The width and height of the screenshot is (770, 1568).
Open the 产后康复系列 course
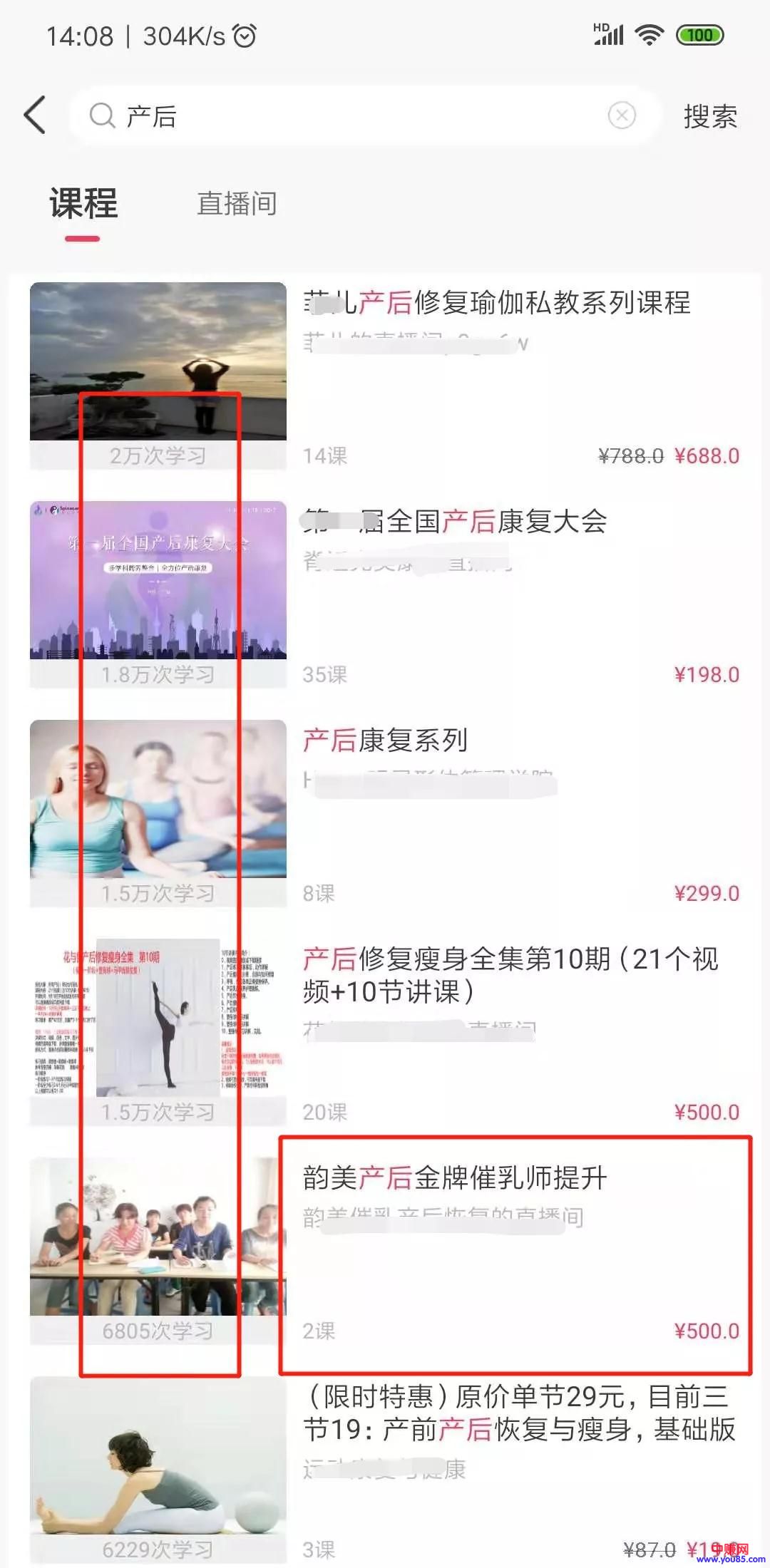coord(385,741)
